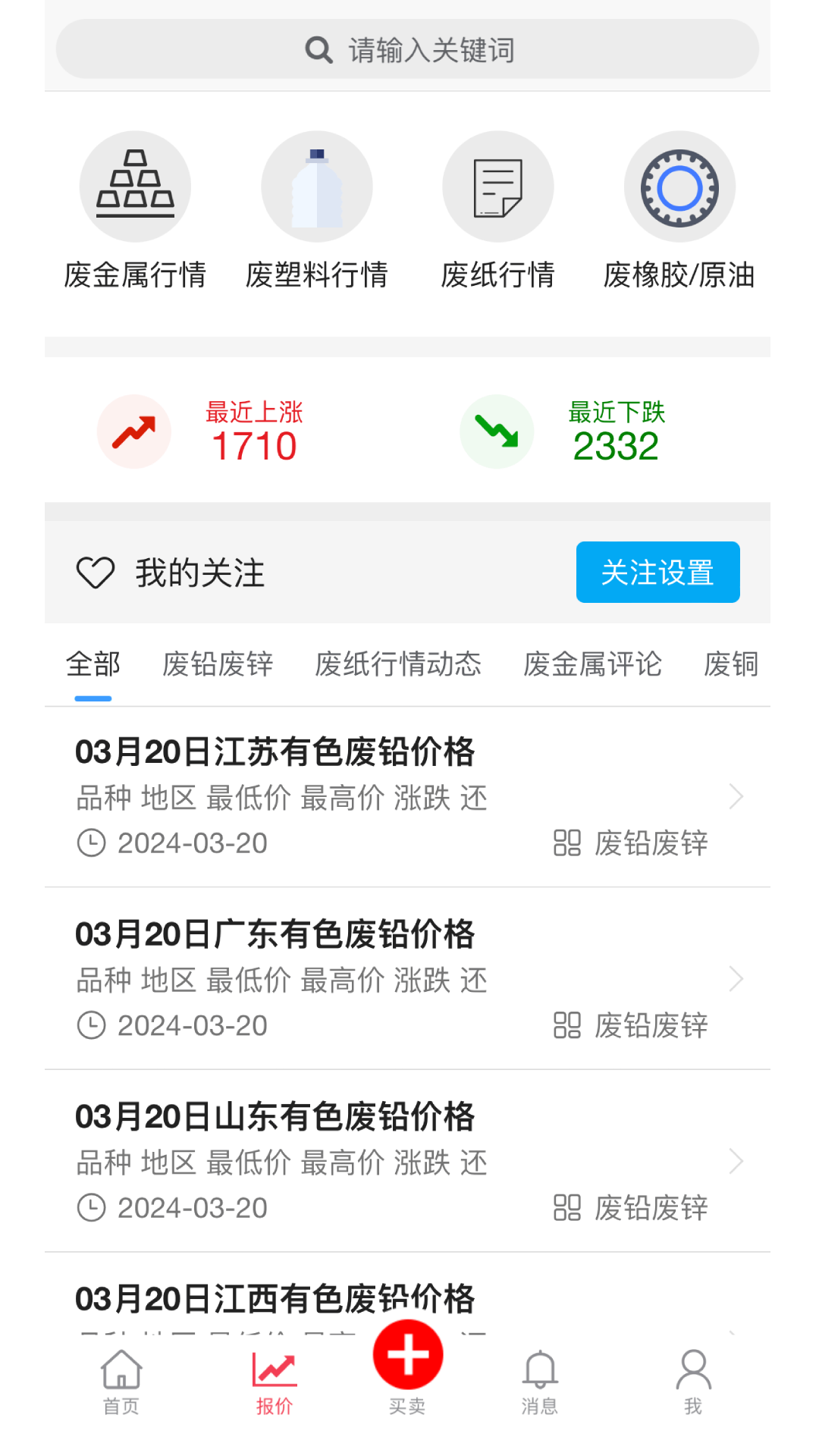Open 03月20日广东有色废铅价格 article
The width and height of the screenshot is (819, 1456).
pyautogui.click(x=407, y=979)
